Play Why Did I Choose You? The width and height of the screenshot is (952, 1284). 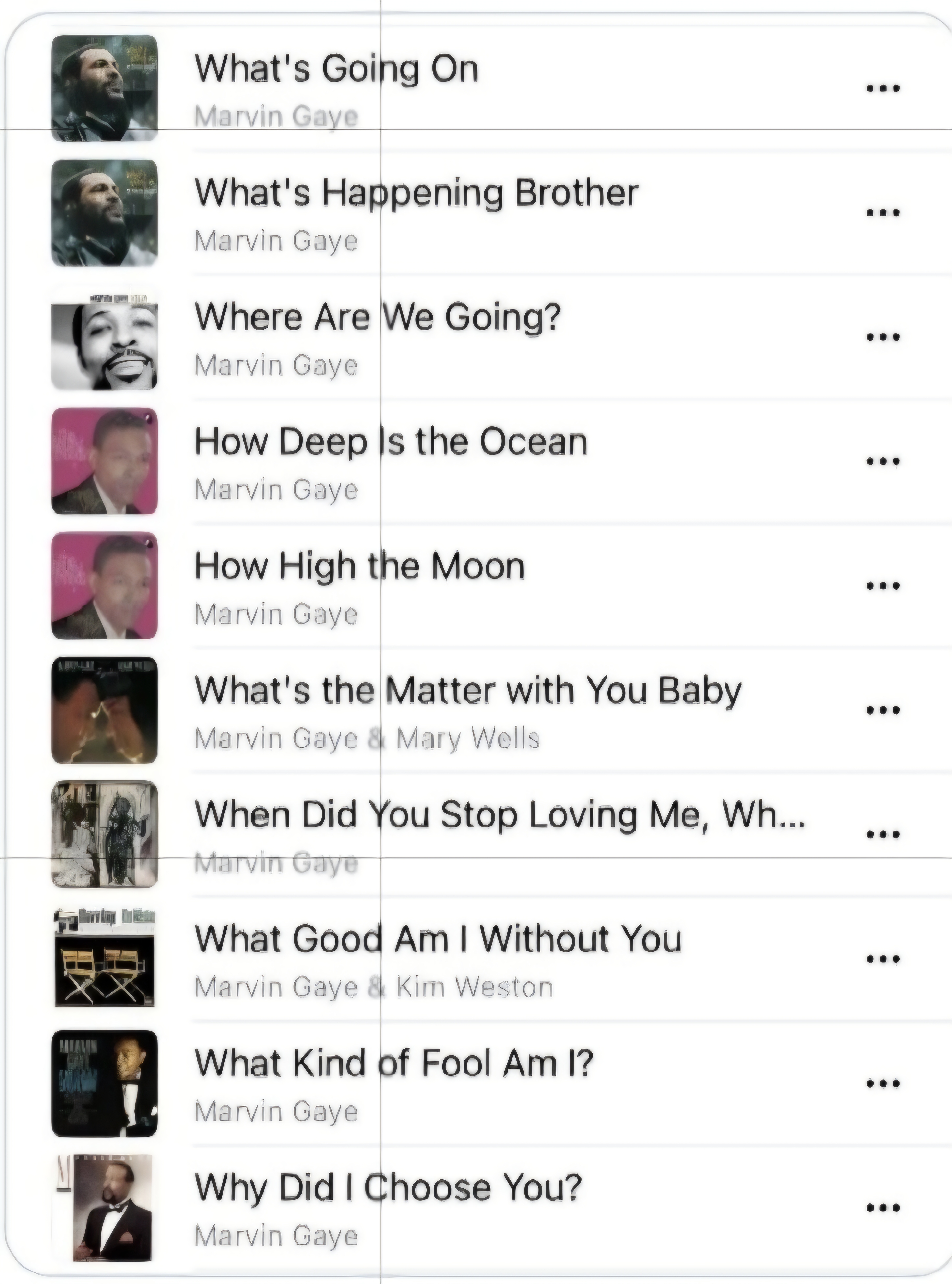pos(388,1188)
